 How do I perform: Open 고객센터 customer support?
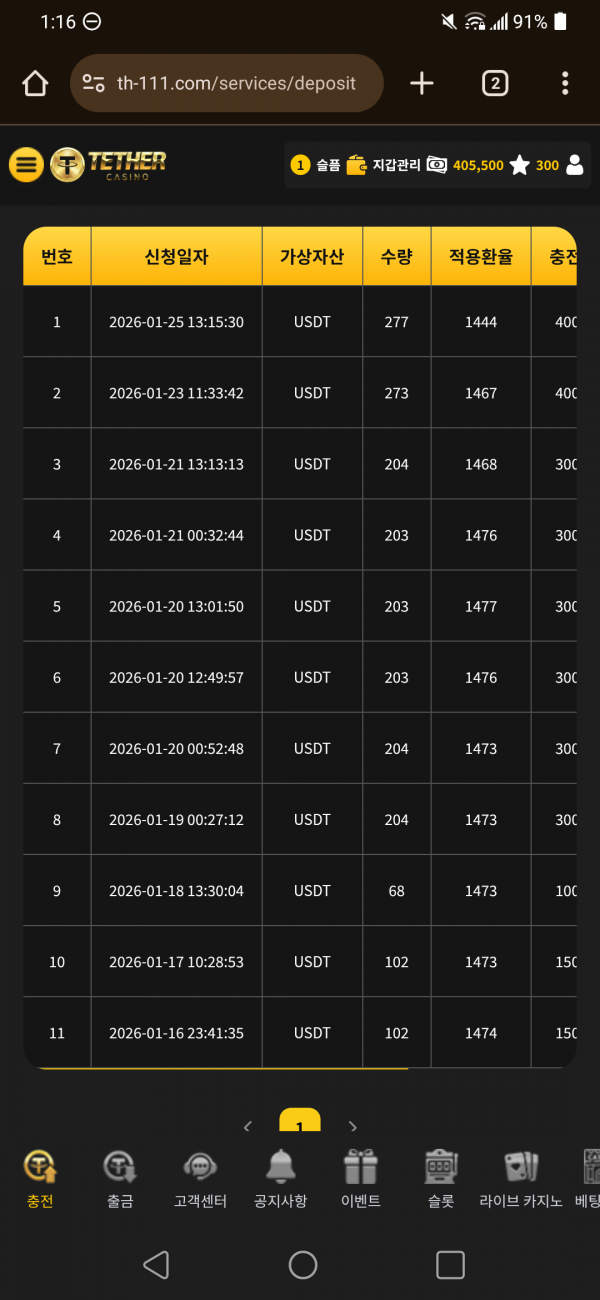pyautogui.click(x=200, y=1180)
